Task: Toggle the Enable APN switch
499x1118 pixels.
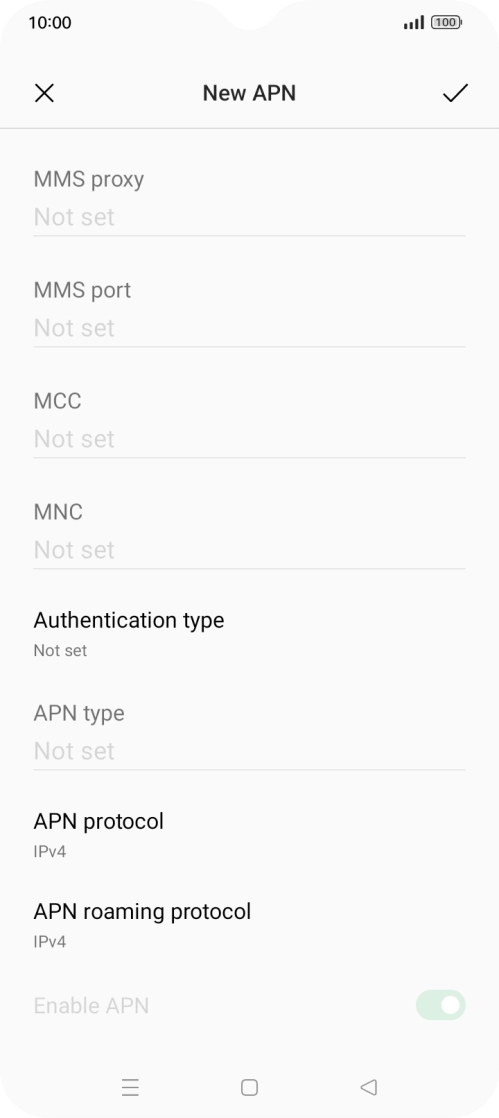Action: [441, 1005]
